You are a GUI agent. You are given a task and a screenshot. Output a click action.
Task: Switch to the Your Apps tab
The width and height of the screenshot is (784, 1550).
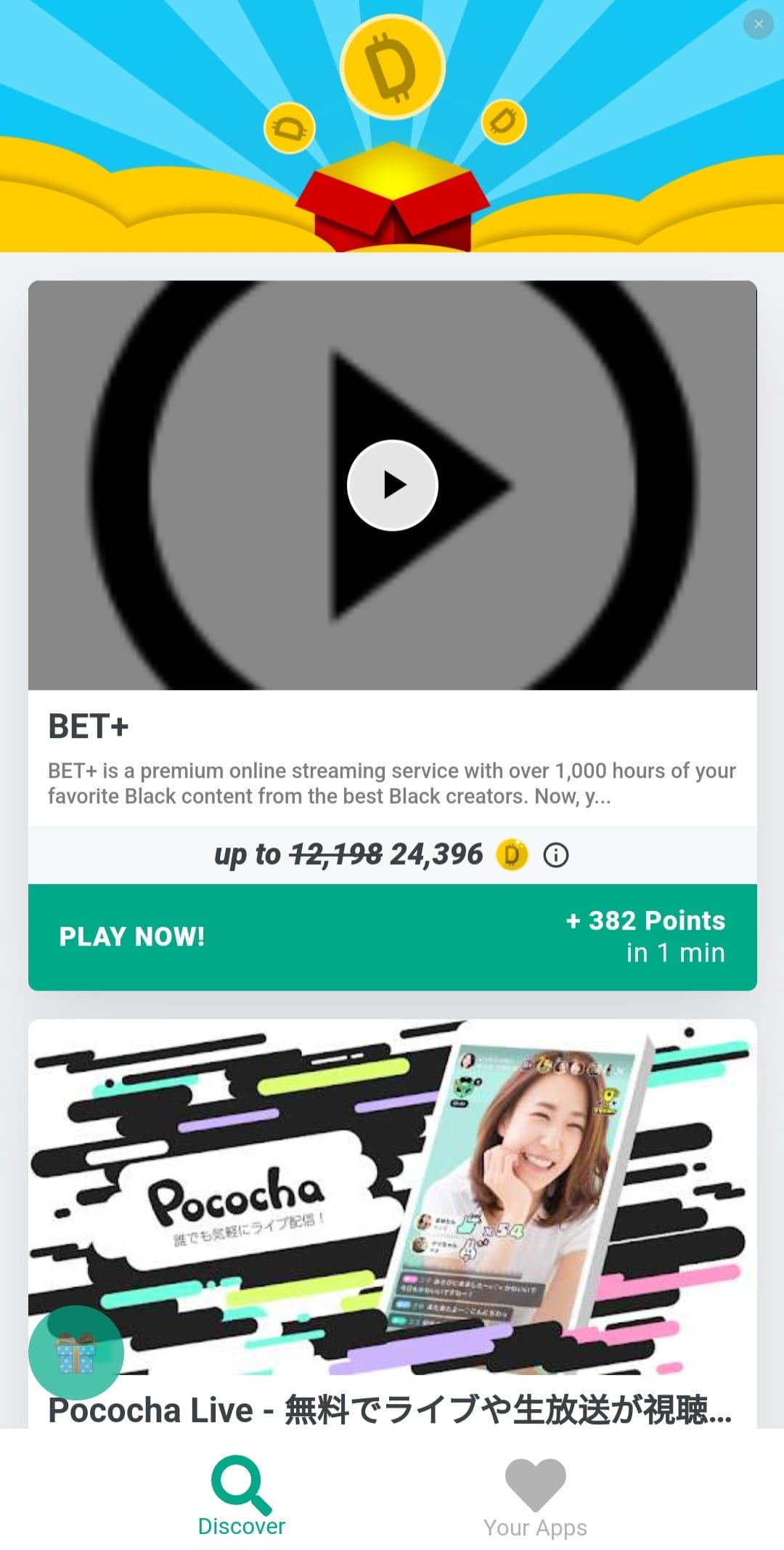(536, 1498)
